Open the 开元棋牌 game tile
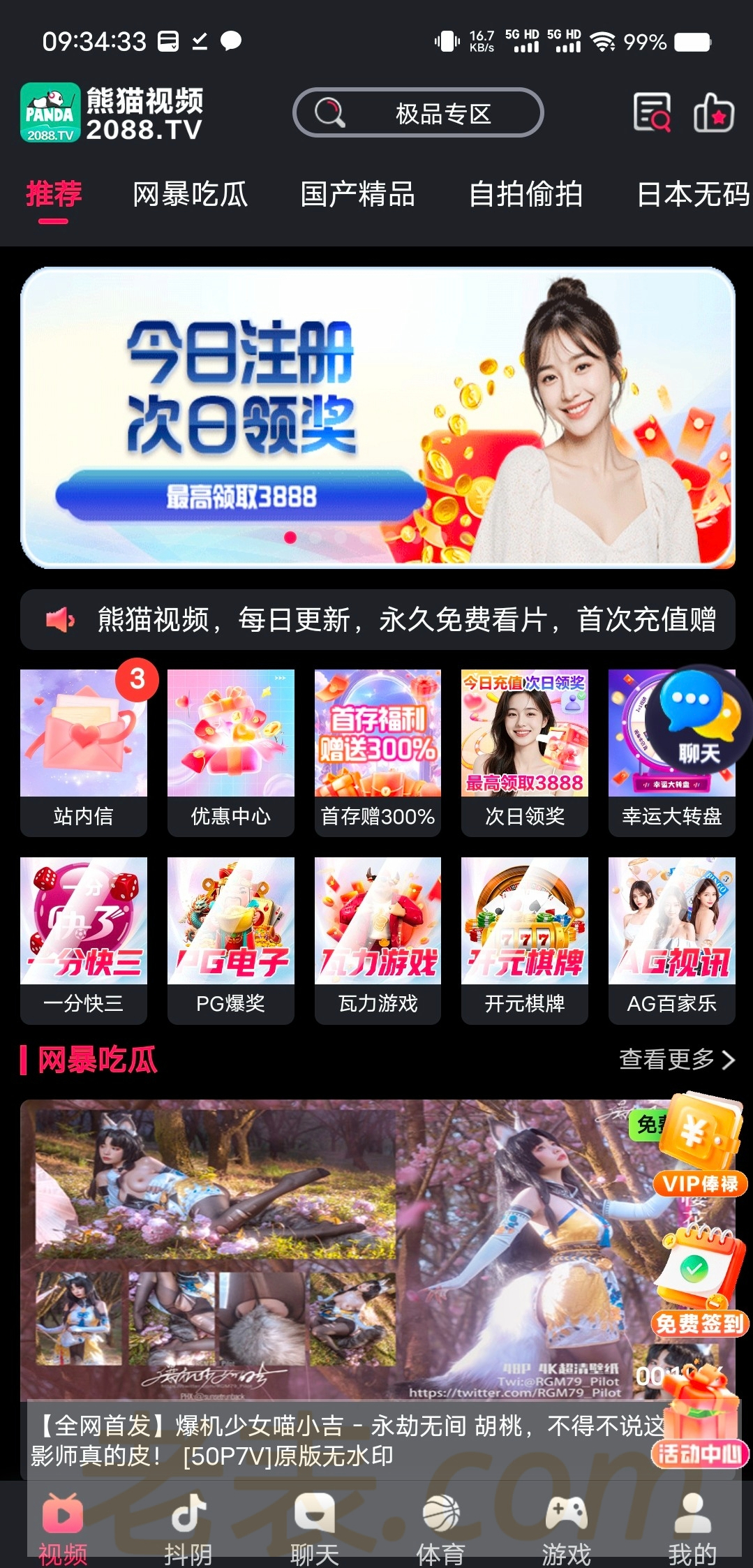 pyautogui.click(x=524, y=940)
